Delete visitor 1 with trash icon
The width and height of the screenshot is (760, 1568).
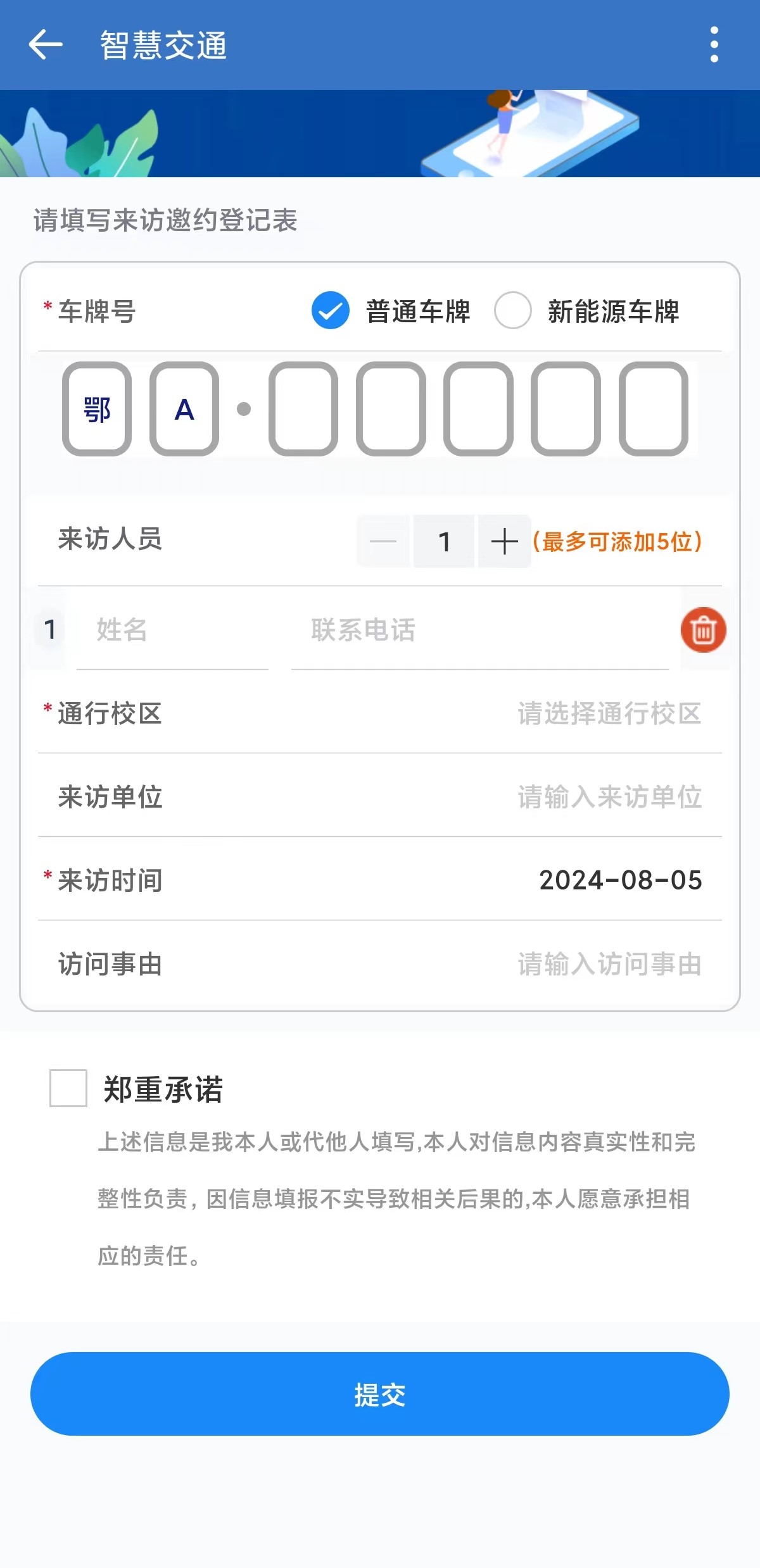click(x=703, y=630)
